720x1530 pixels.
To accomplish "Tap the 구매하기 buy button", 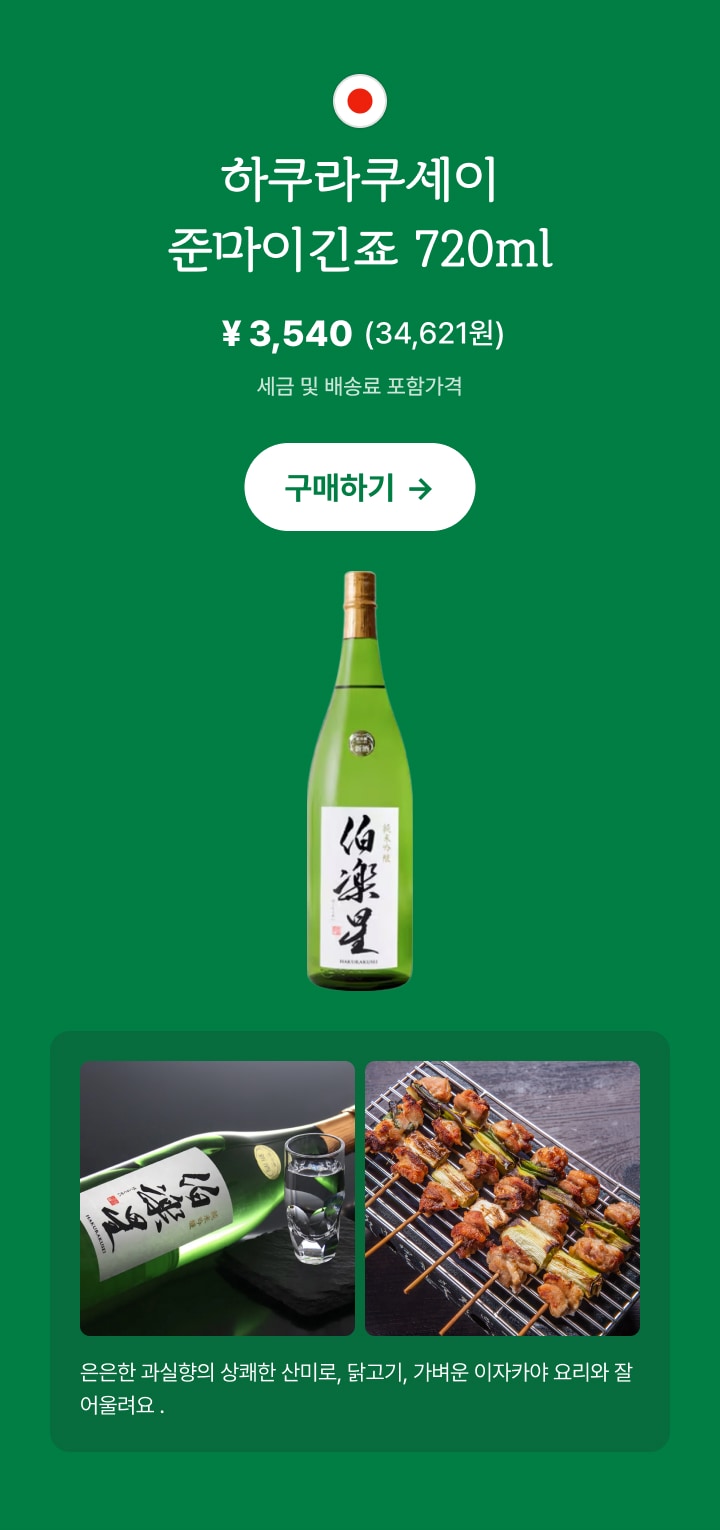I will tap(359, 487).
